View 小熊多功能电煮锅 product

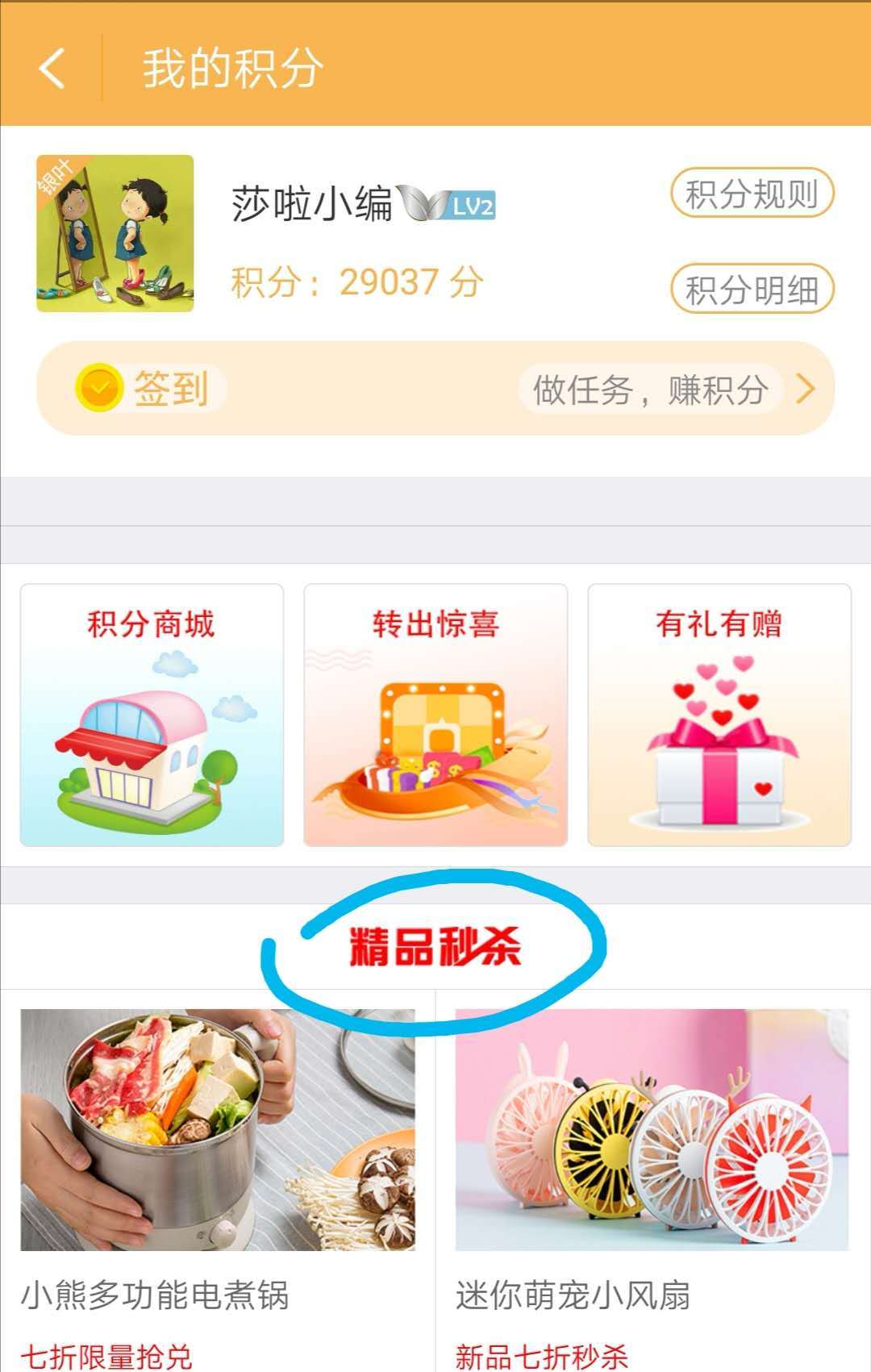[218, 1153]
